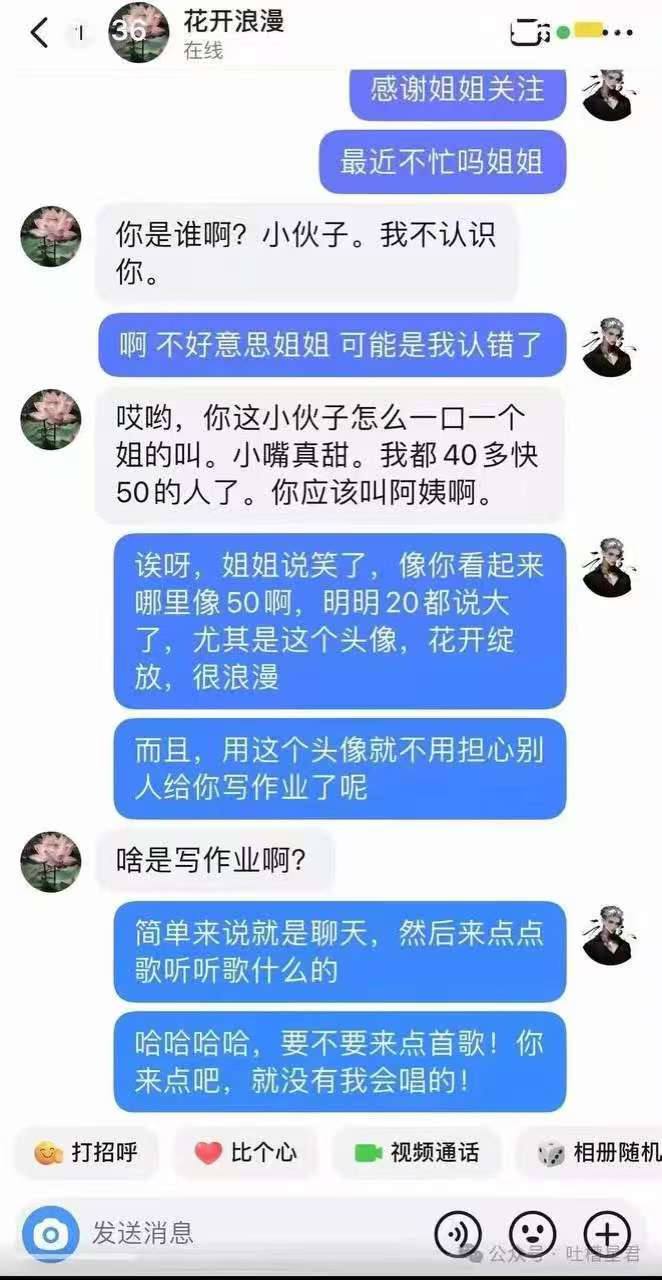Open 花开浪漫's profile from the header avatar
The width and height of the screenshot is (662, 1280).
pyautogui.click(x=139, y=32)
